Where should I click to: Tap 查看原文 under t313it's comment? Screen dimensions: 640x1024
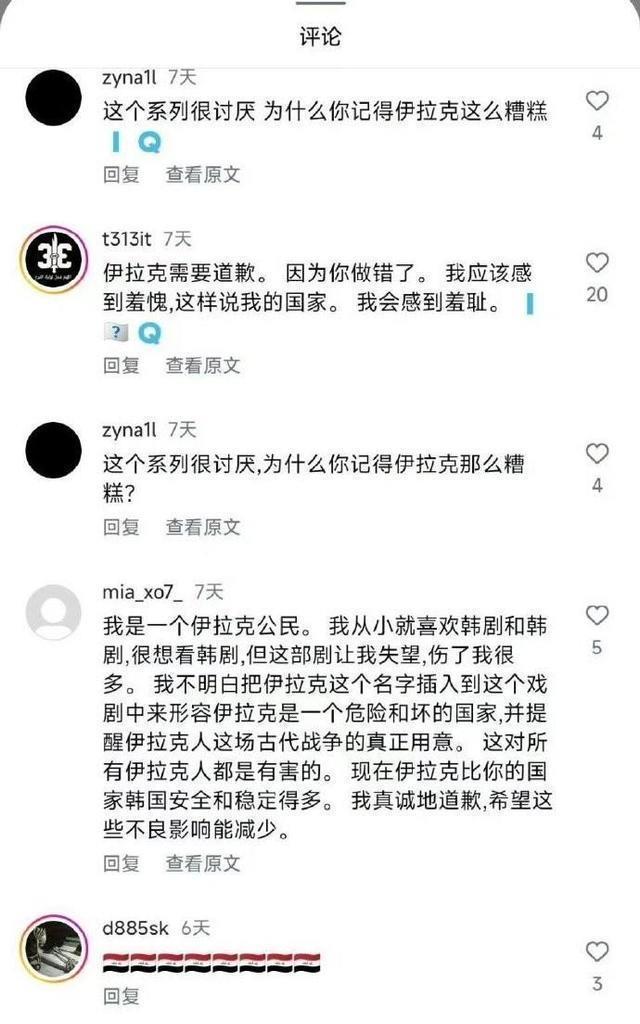(203, 365)
